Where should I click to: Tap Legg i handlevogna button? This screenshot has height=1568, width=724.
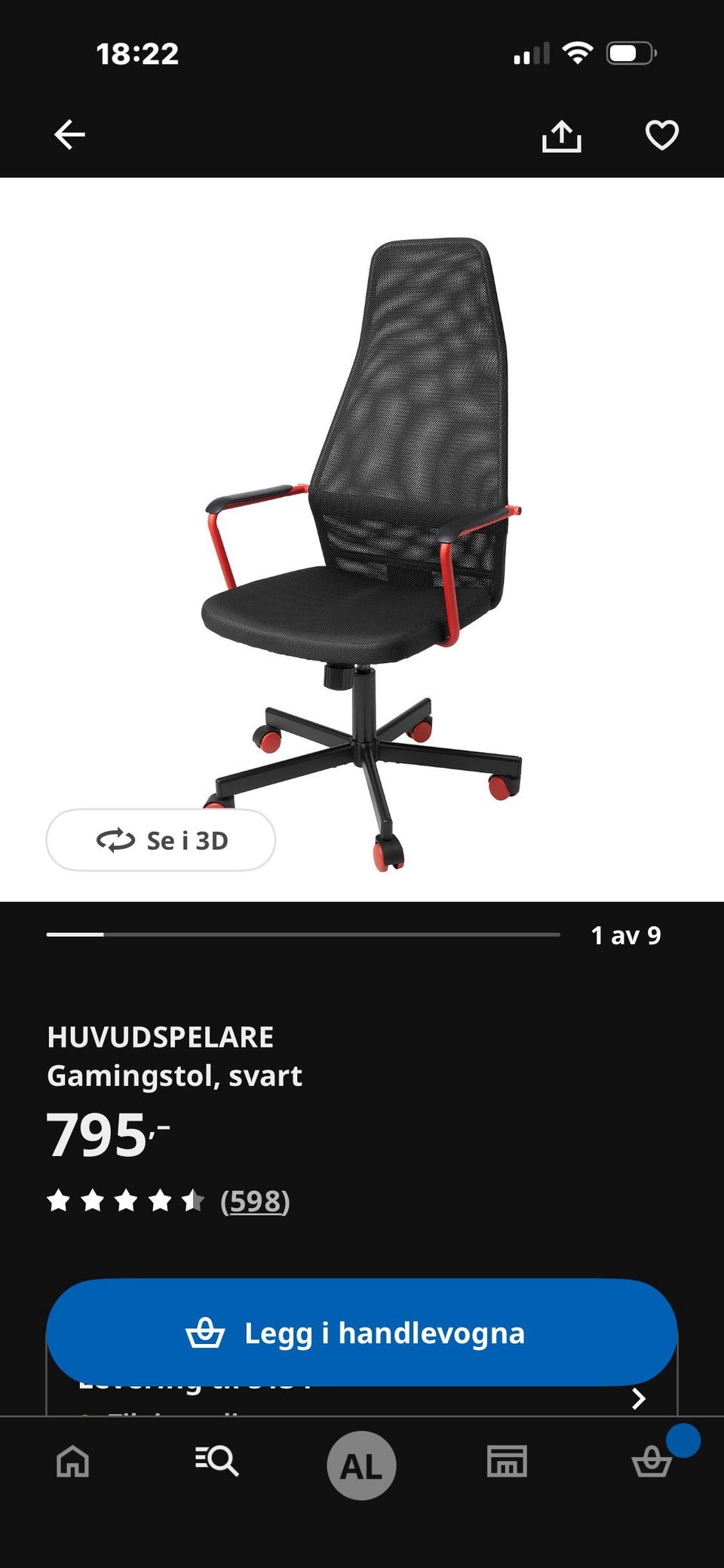click(x=362, y=1333)
